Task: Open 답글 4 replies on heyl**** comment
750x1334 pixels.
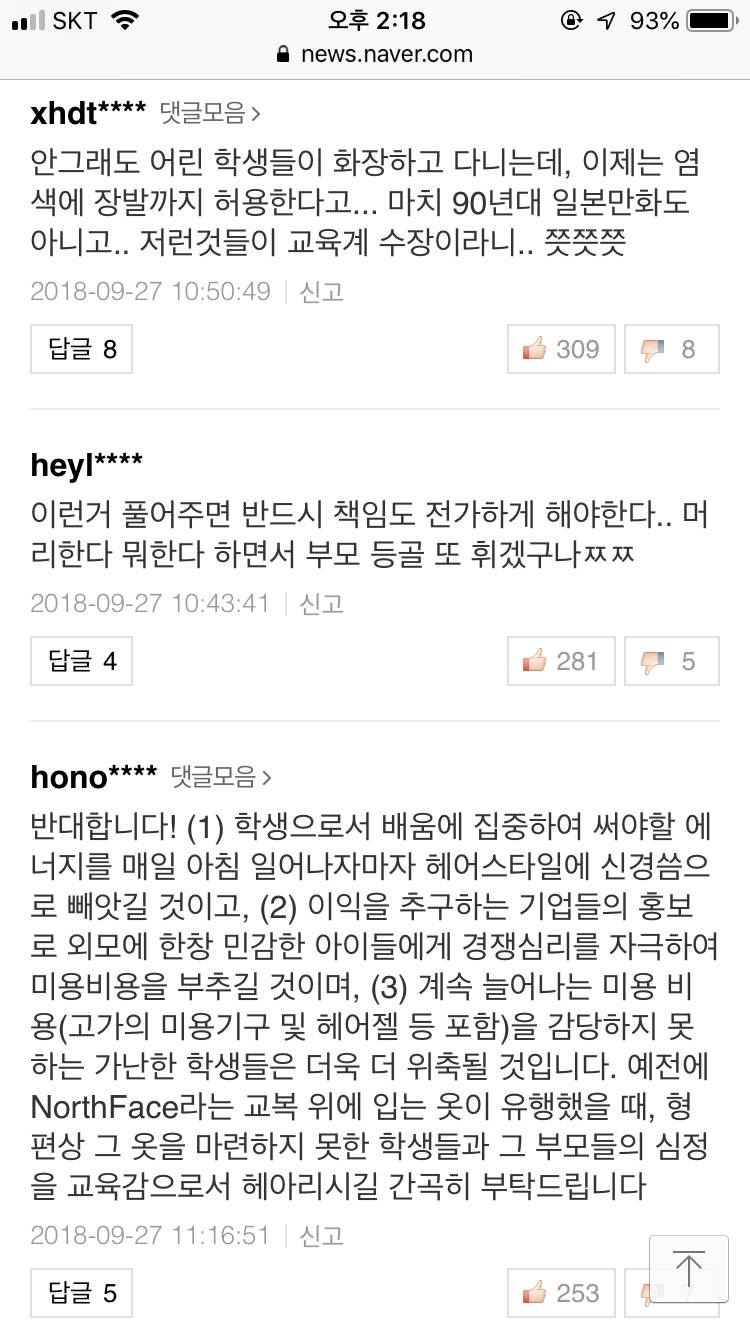Action: click(82, 661)
